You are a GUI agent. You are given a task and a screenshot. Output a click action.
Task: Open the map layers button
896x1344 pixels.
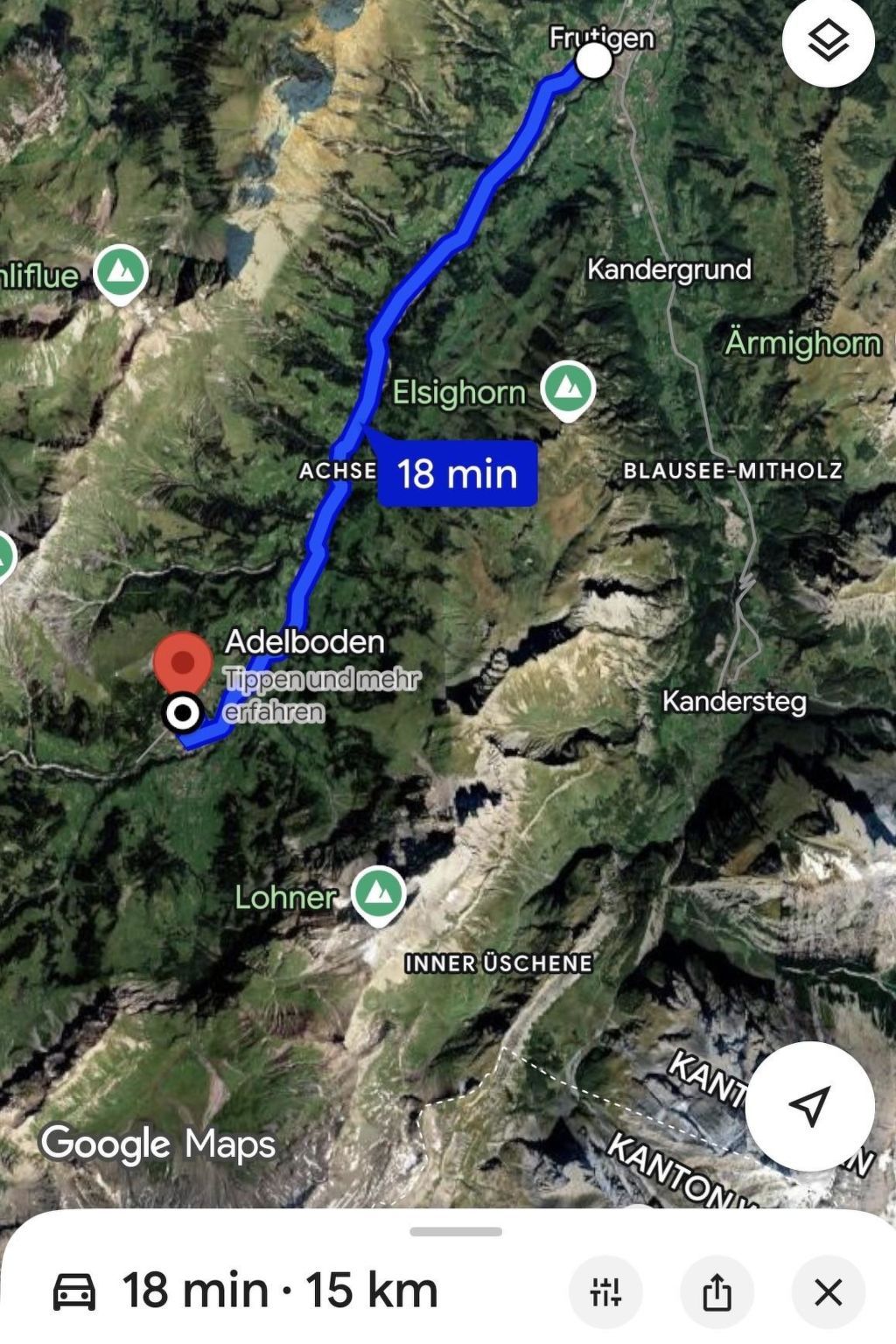point(827,41)
